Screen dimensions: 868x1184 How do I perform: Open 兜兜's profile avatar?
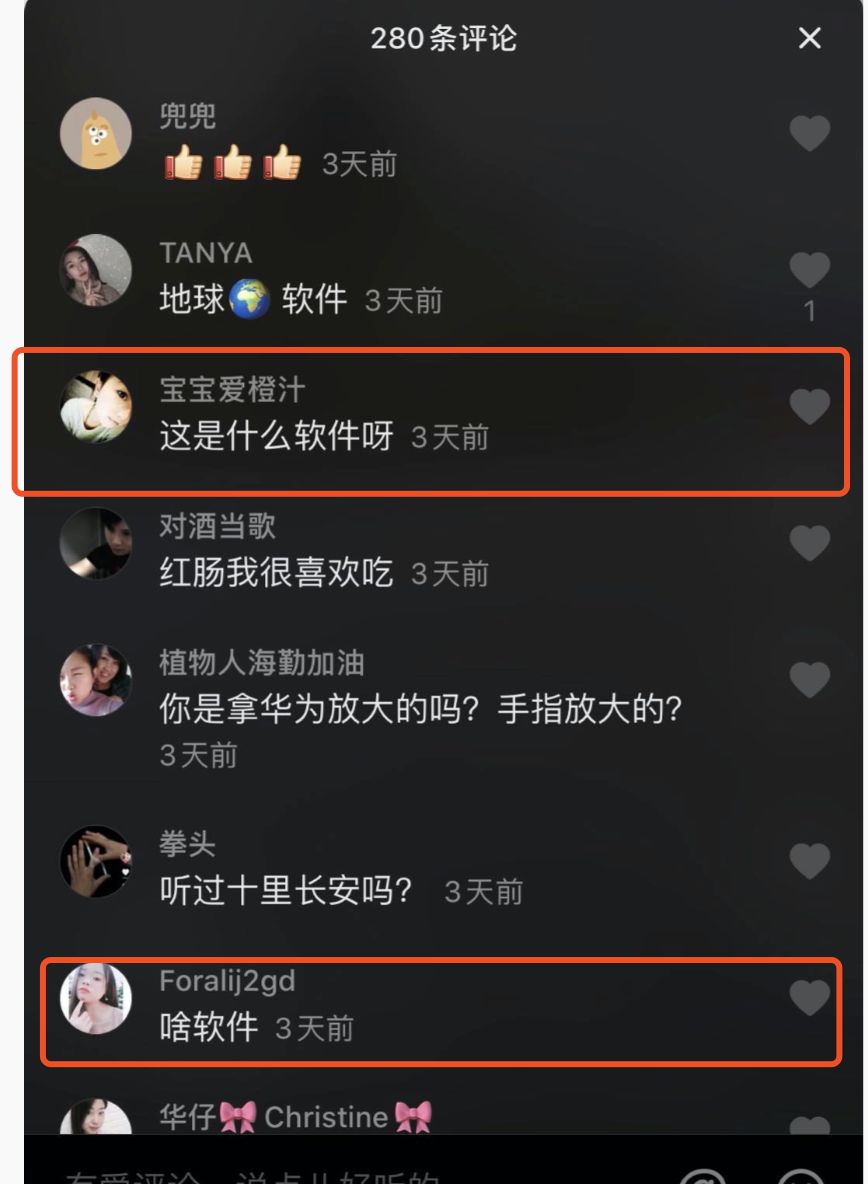96,133
